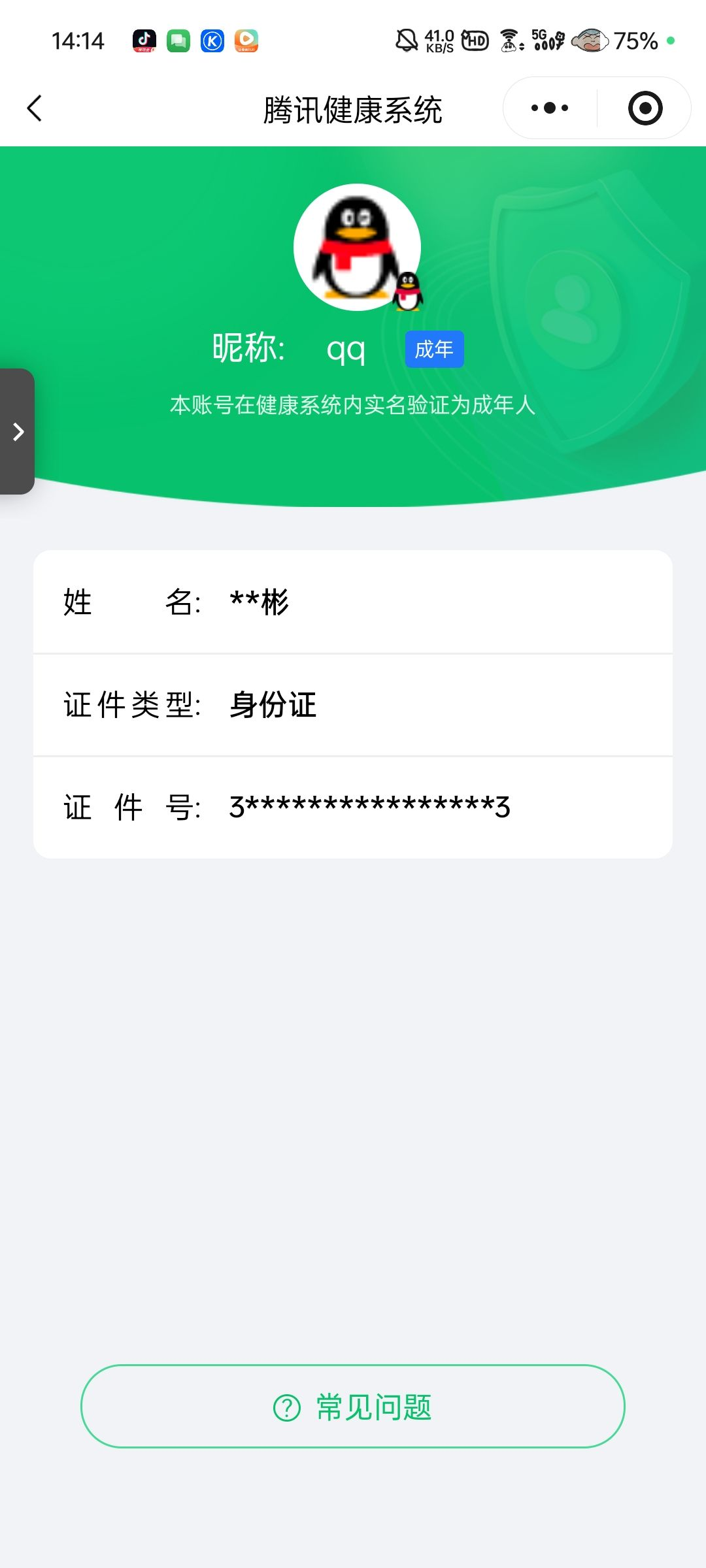
Task: Open the Douyin app icon in status bar
Action: click(145, 41)
